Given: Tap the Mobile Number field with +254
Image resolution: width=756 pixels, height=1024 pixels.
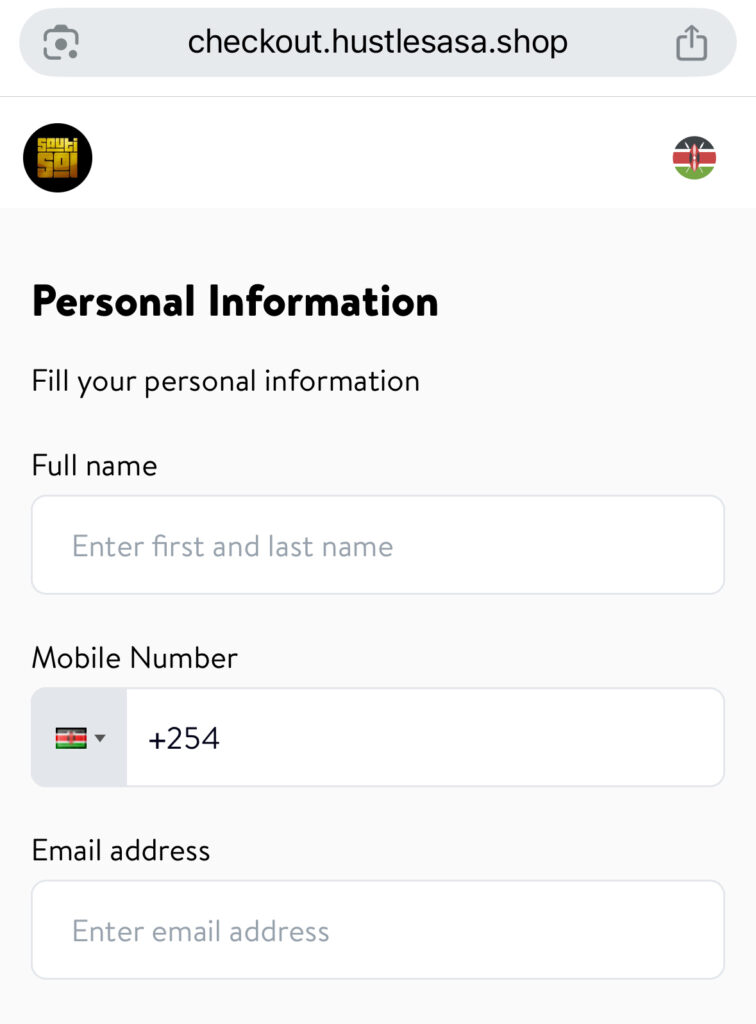Looking at the screenshot, I should [x=424, y=738].
